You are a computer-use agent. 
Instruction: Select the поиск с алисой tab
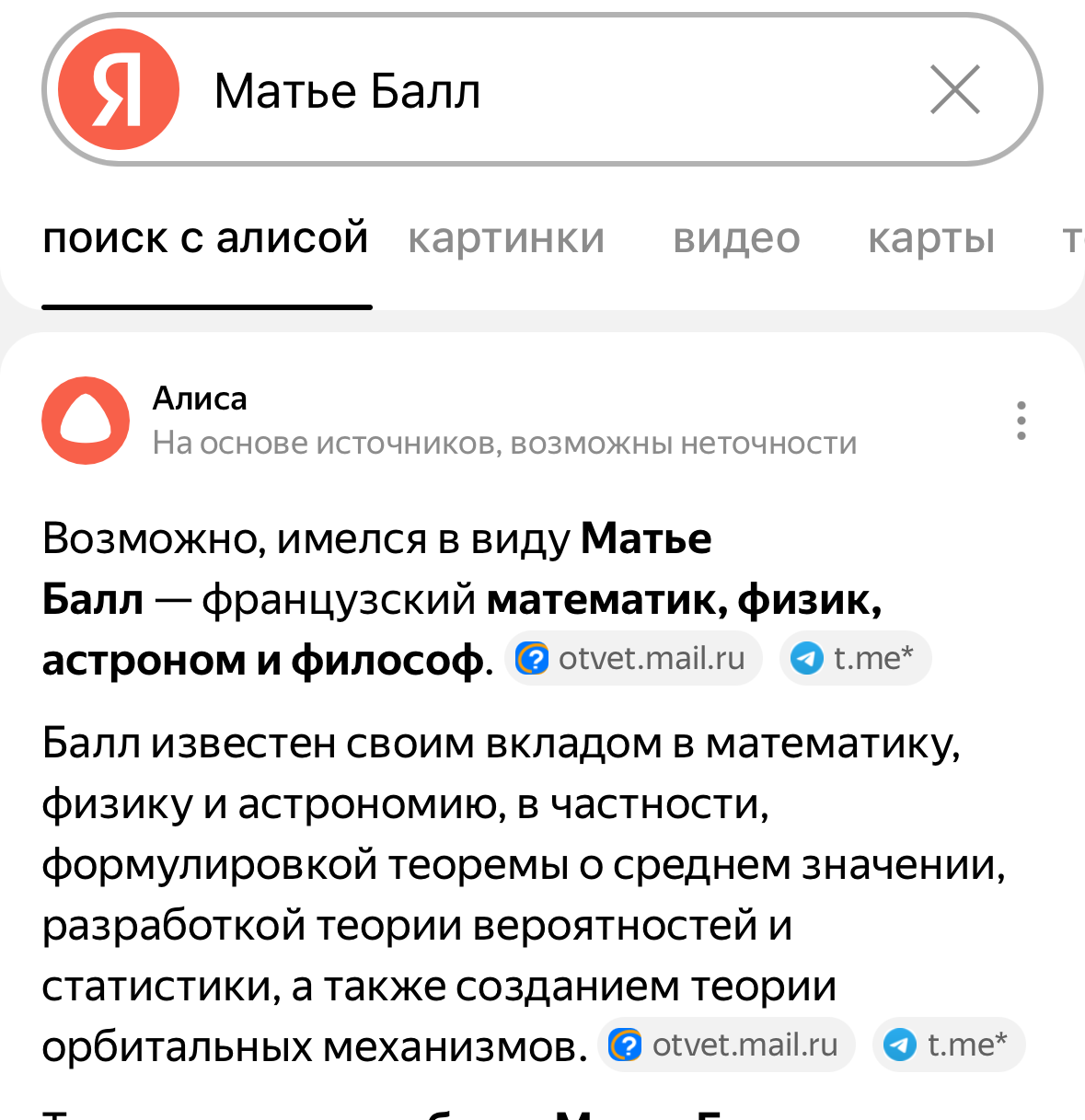[x=206, y=238]
